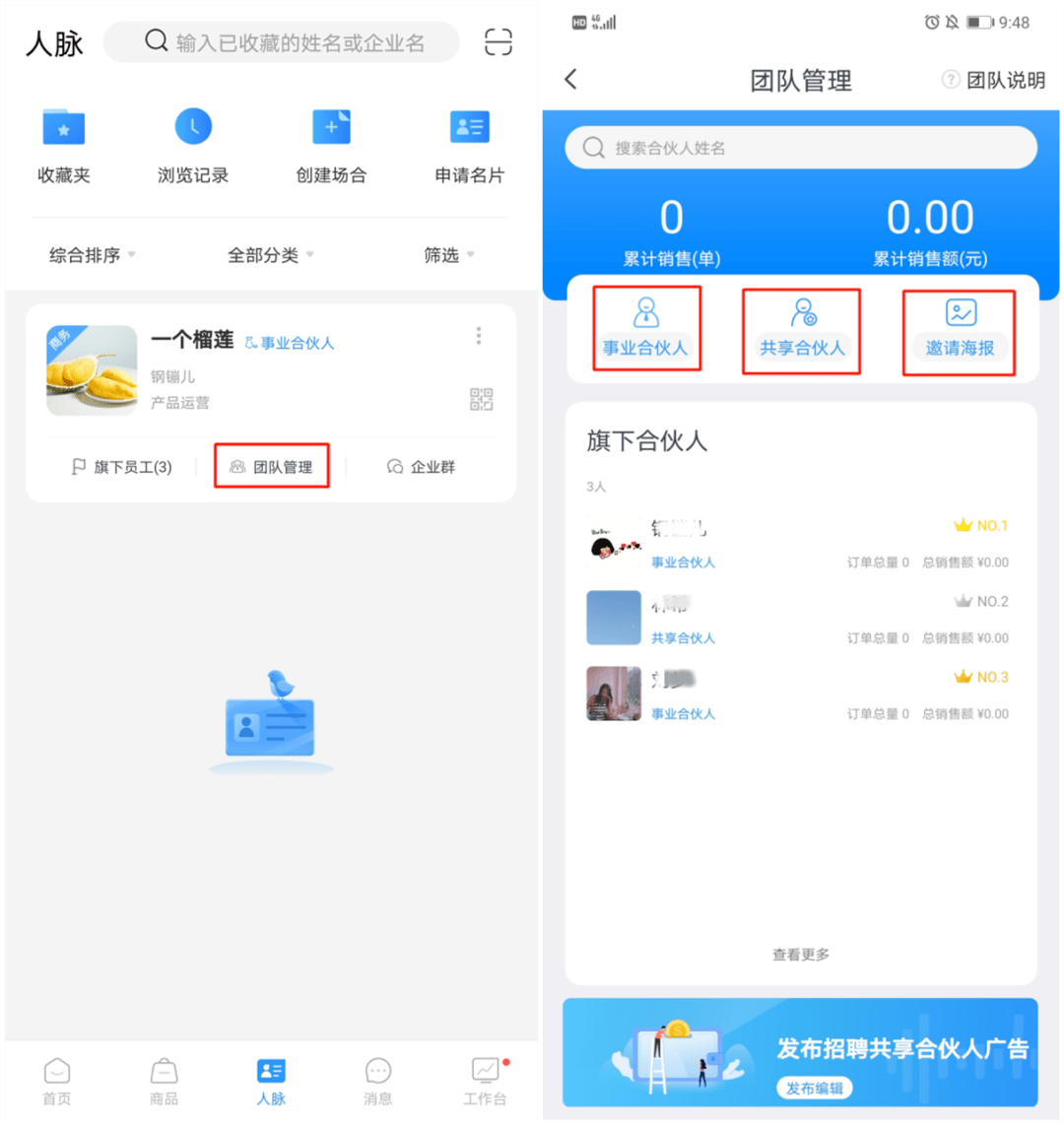Tap the three-dot menu on the contact card

[479, 335]
